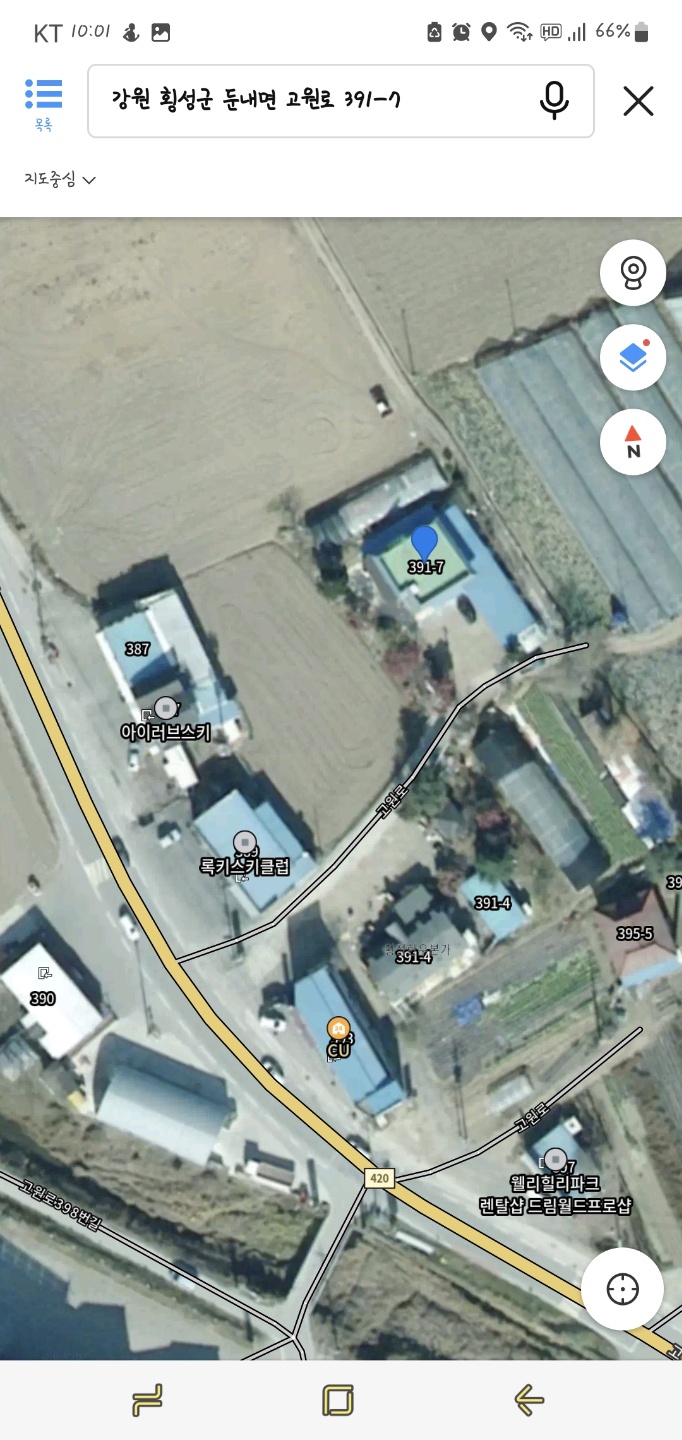The height and width of the screenshot is (1440, 682).
Task: Expand the 지도중심 dropdown
Action: [60, 180]
